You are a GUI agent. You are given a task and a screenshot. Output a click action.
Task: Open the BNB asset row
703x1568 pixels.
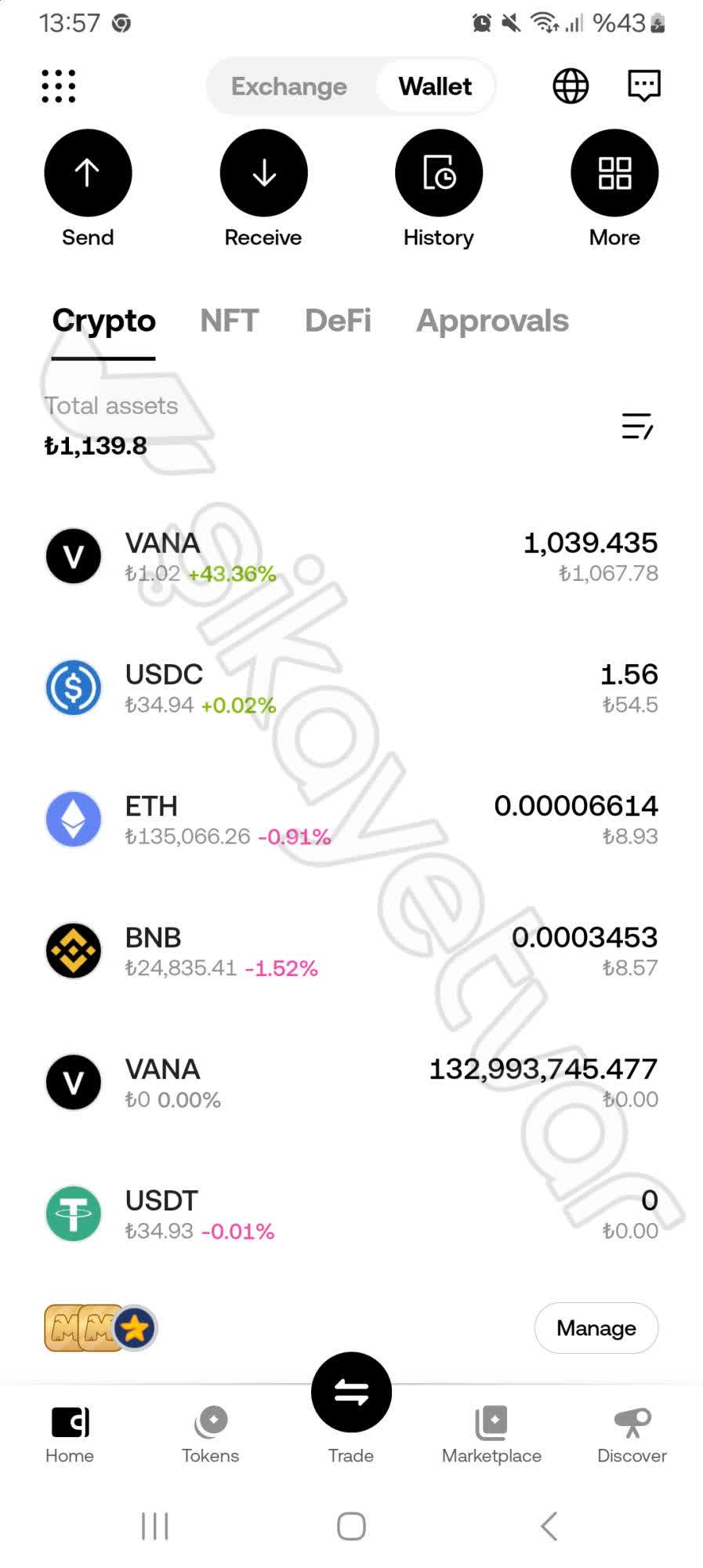(351, 952)
